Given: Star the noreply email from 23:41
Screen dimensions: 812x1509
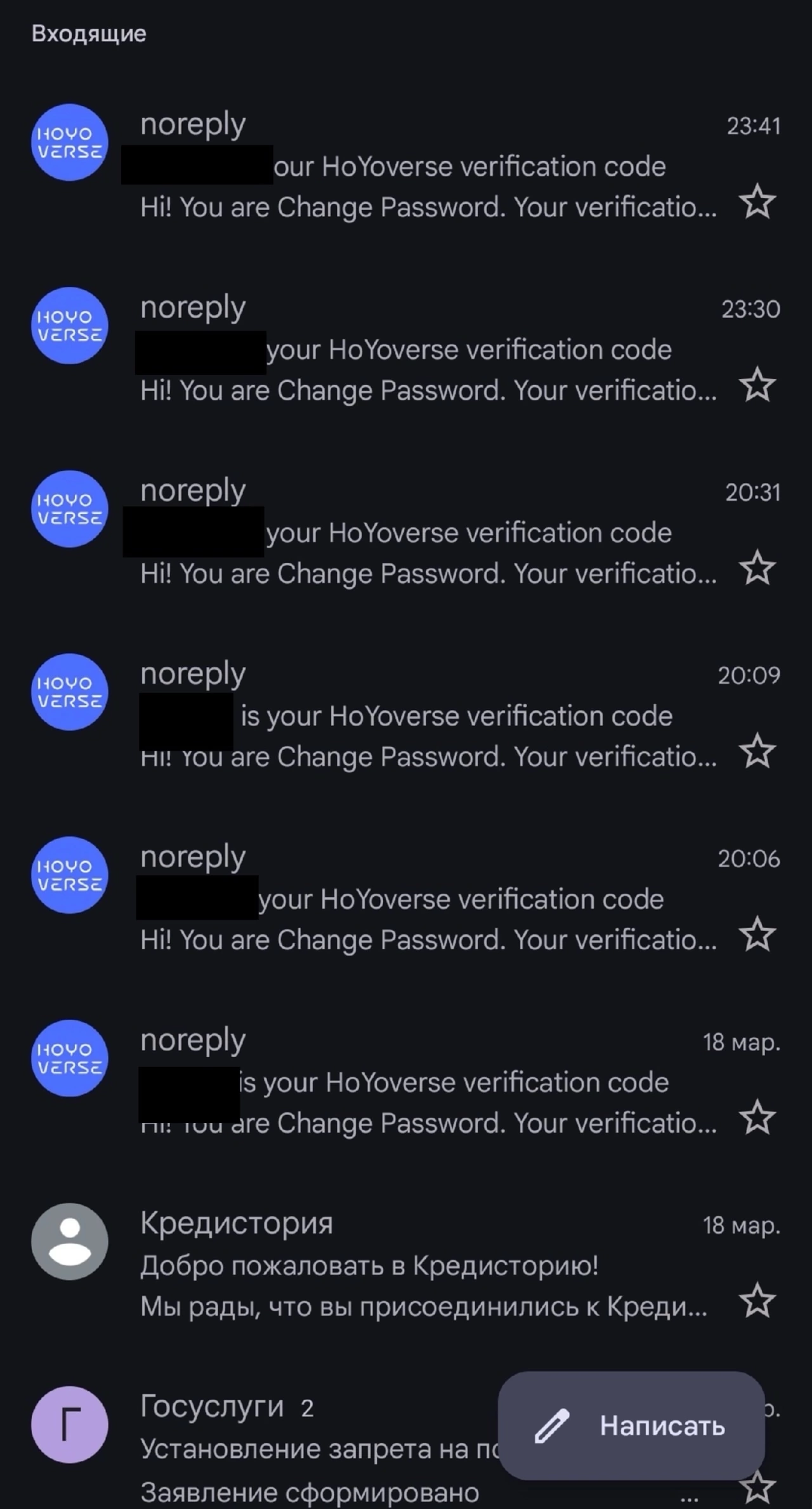Looking at the screenshot, I should tap(757, 202).
